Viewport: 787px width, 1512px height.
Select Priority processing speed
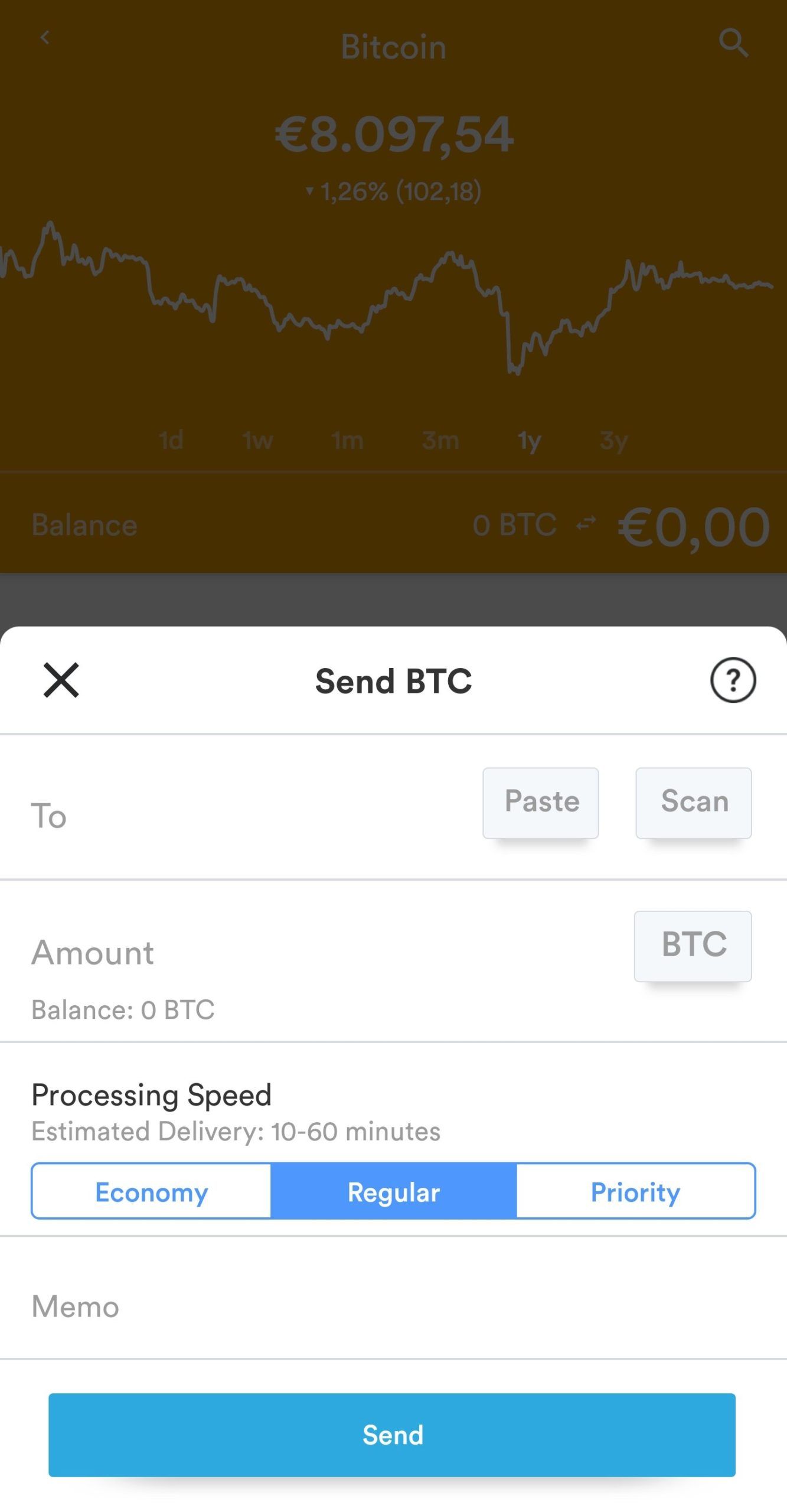(x=635, y=1191)
